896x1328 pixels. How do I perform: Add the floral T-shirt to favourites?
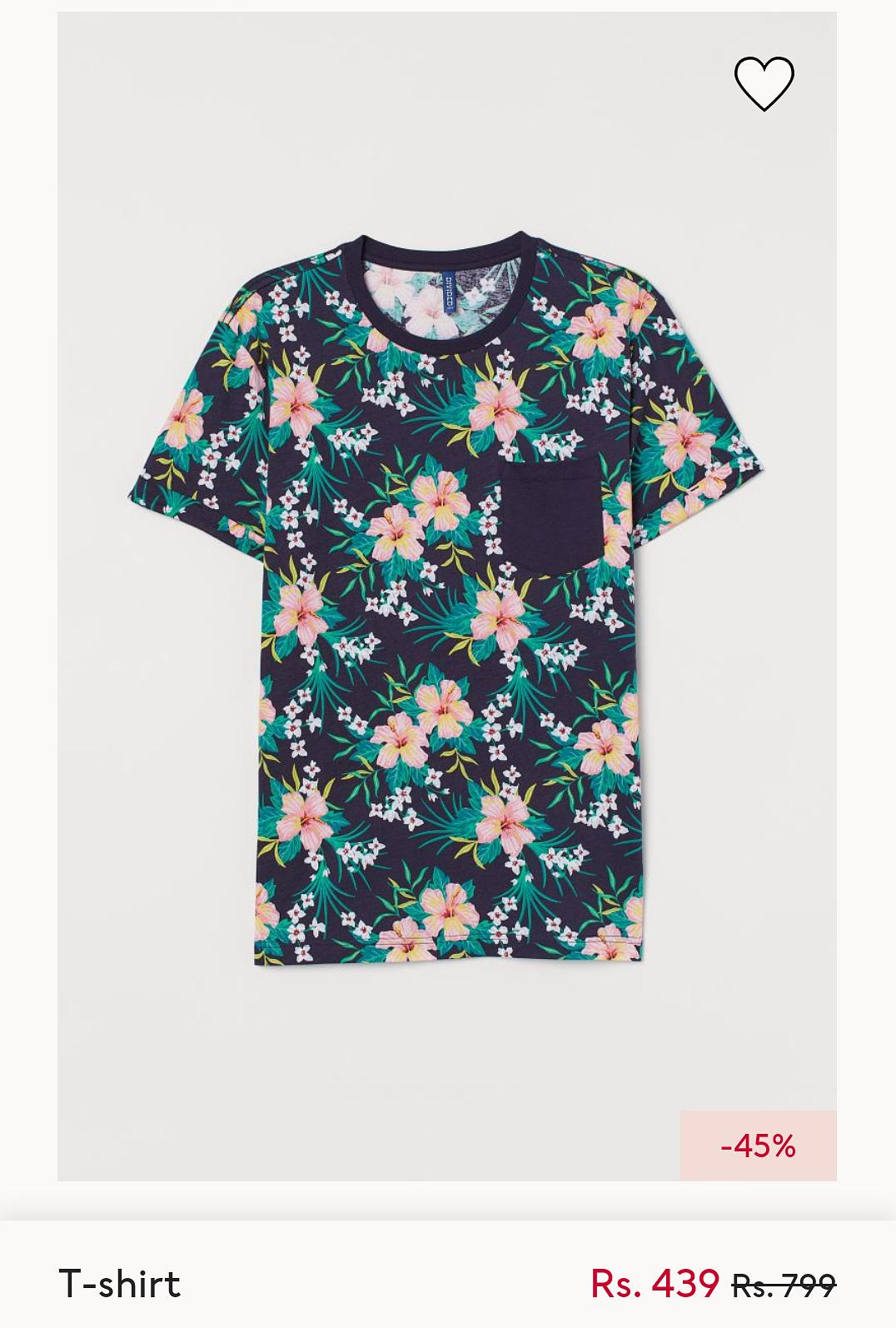pos(764,83)
